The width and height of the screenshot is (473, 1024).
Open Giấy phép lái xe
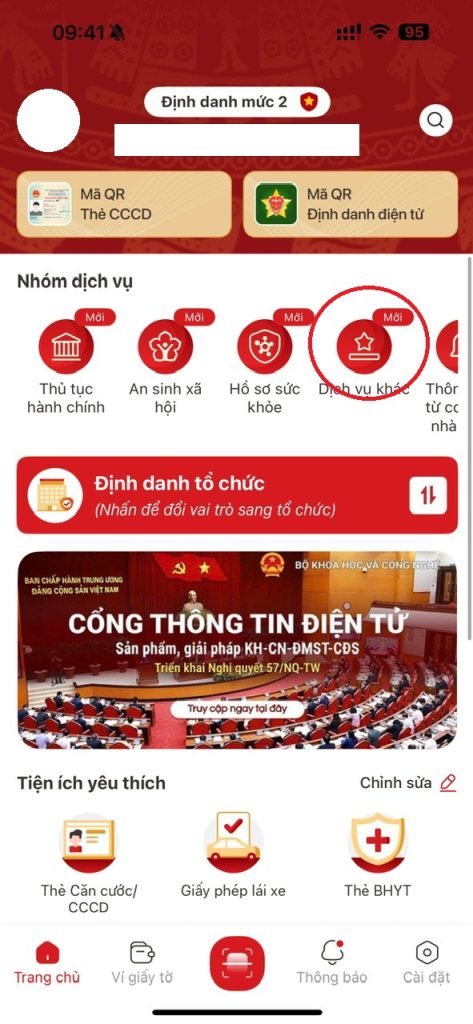pos(233,856)
